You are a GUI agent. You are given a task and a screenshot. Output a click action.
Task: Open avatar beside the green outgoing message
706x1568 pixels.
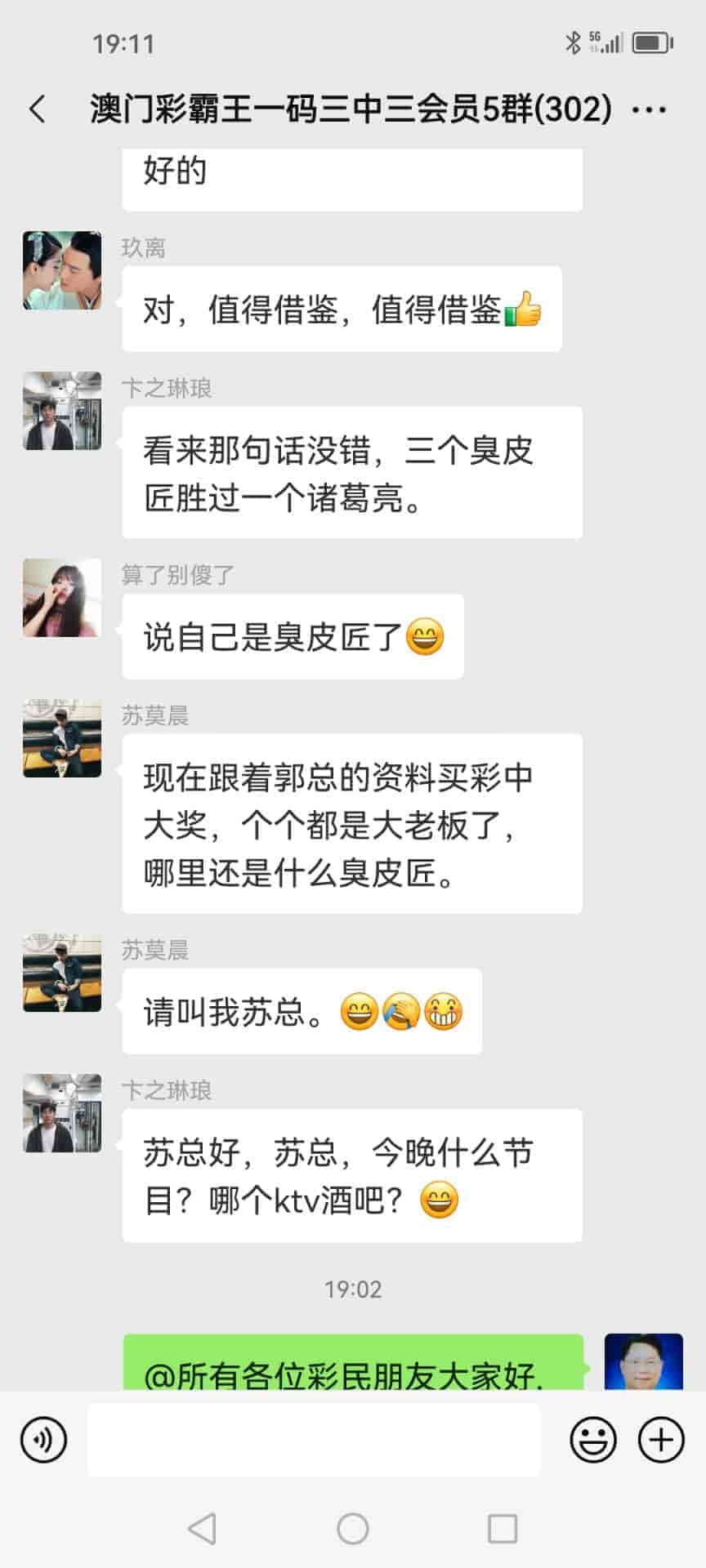643,1362
